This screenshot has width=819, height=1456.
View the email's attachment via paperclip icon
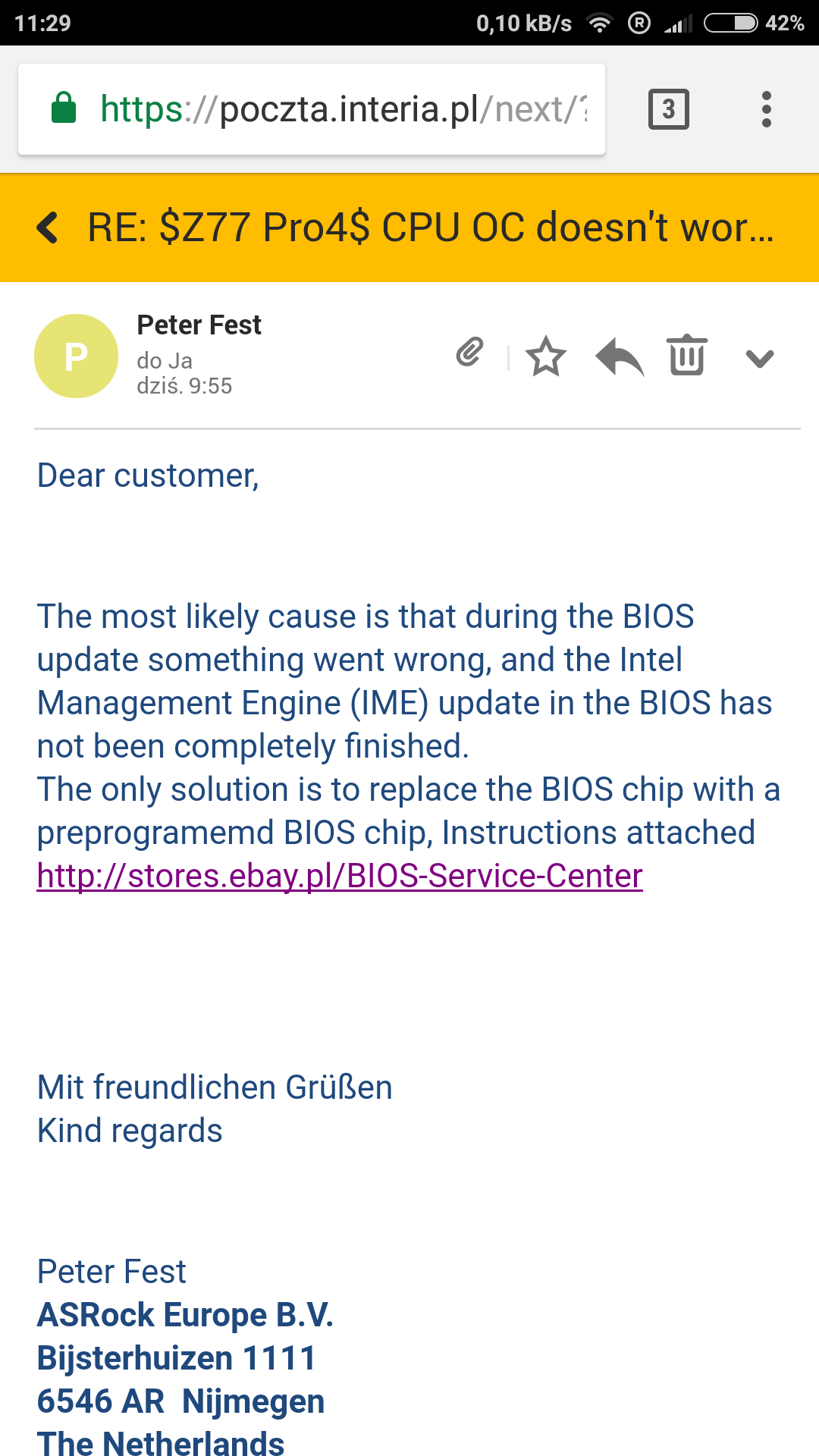[470, 353]
